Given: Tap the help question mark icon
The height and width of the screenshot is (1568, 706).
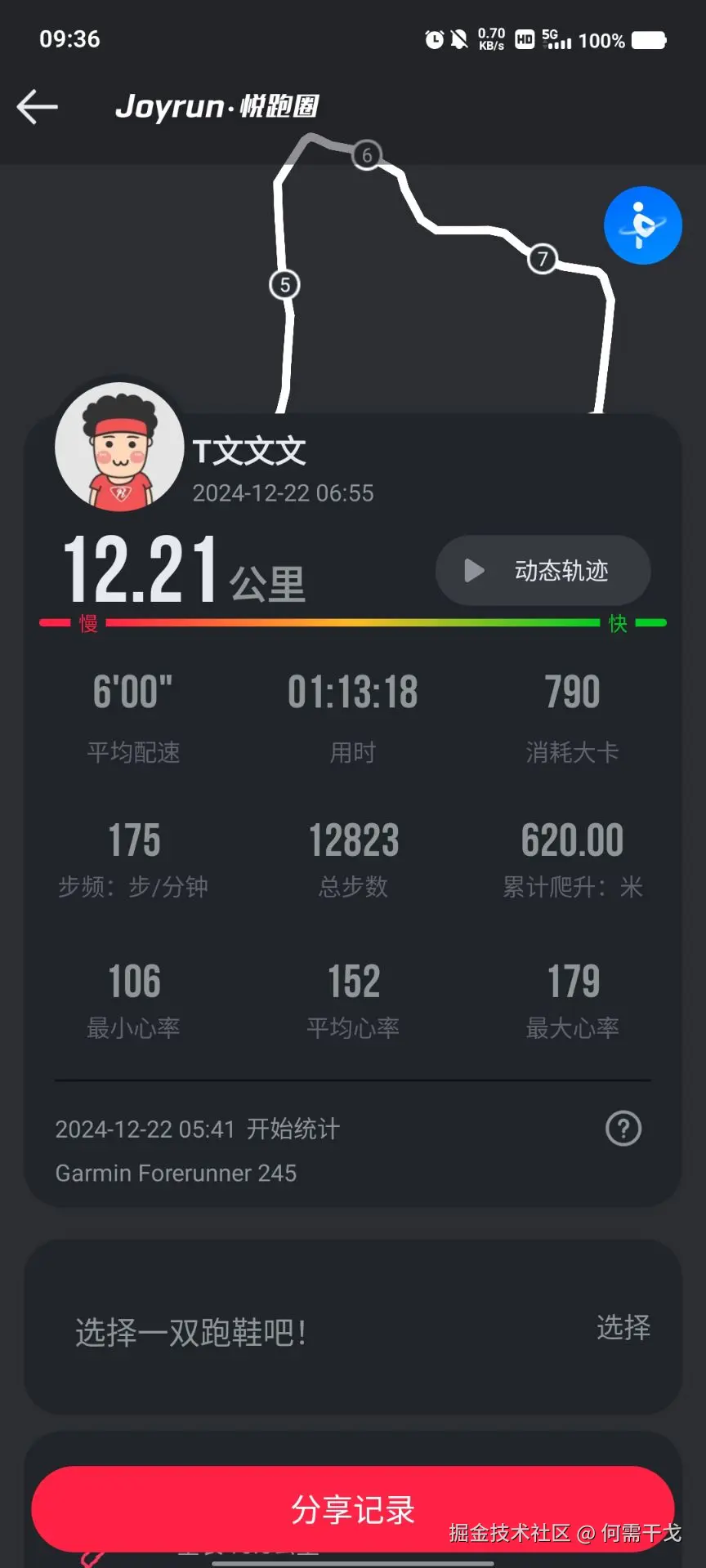Looking at the screenshot, I should coord(623,1129).
